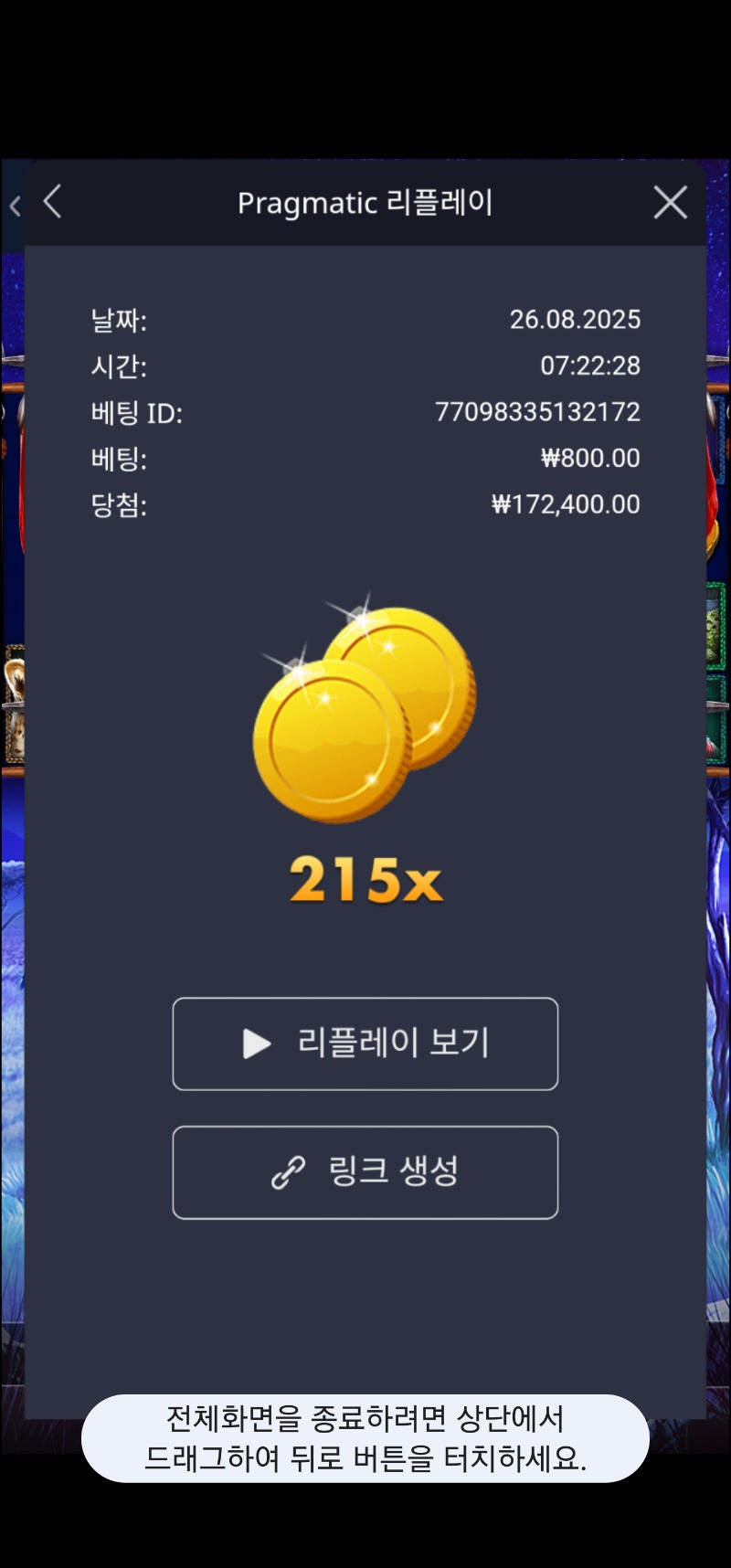
Task: Generate a share link with 링크 생성
Action: 365,1172
